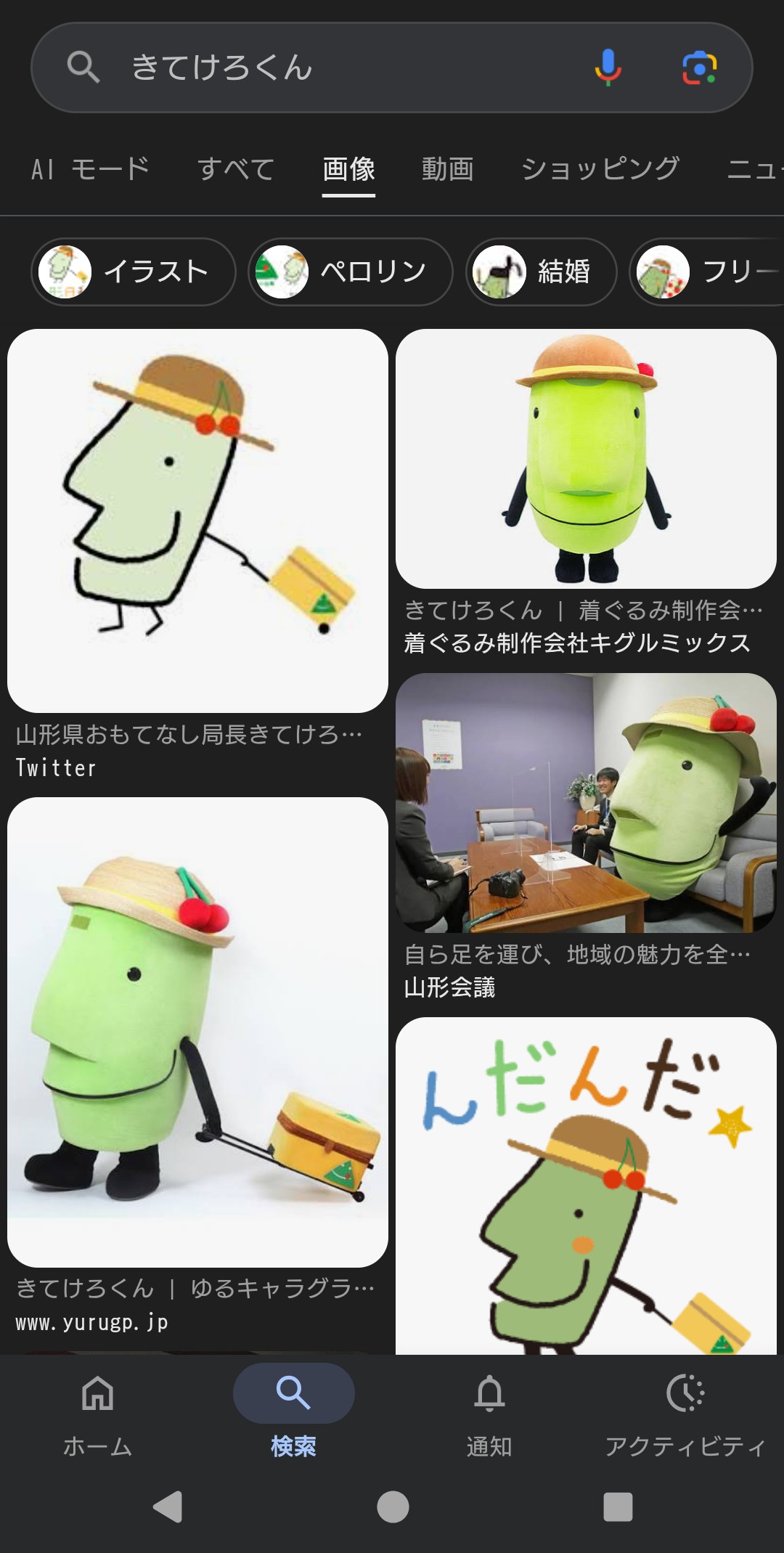784x1553 pixels.
Task: Open the Twitter illustration image result
Action: pos(197,520)
